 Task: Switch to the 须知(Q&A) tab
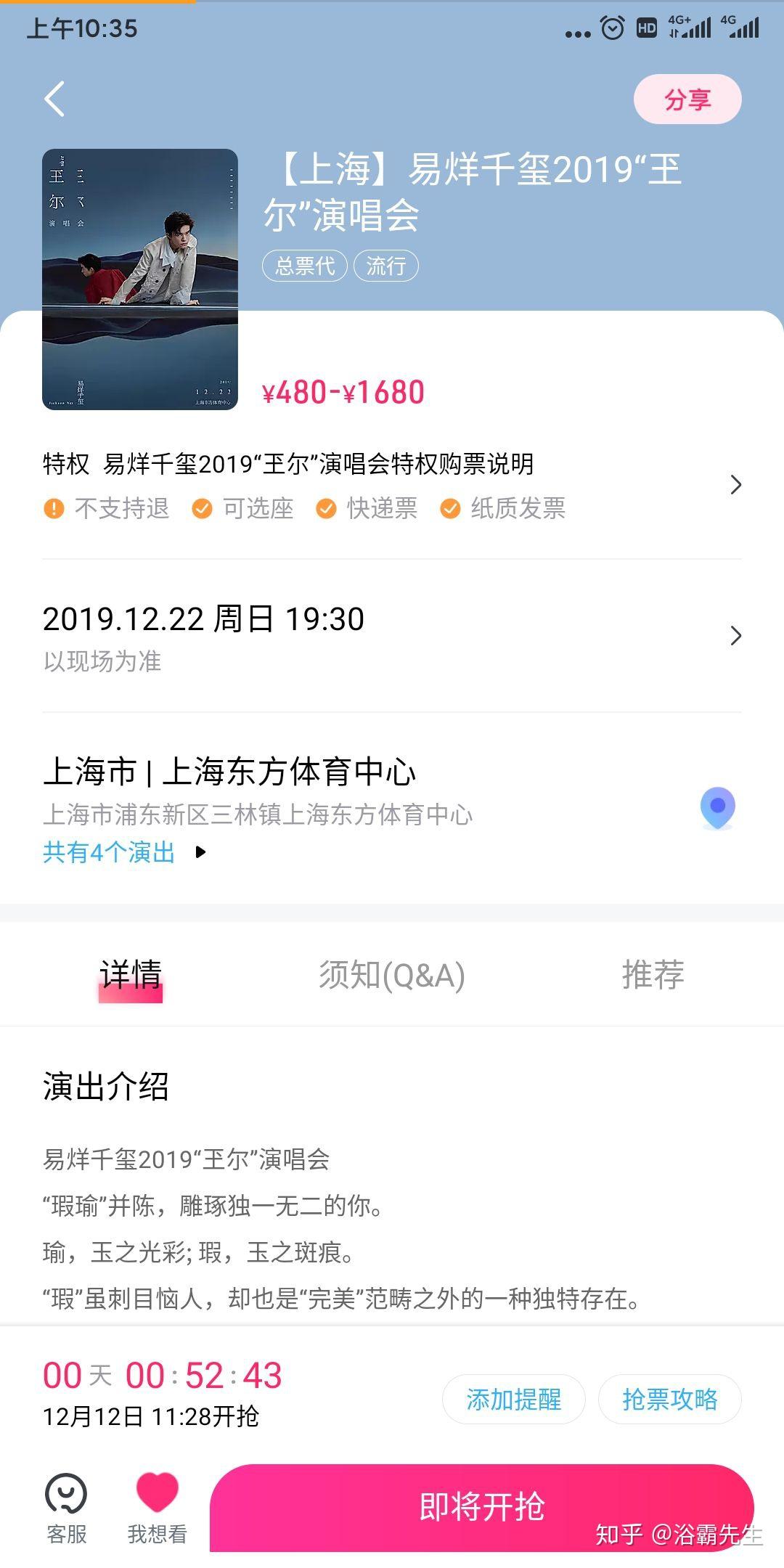392,976
